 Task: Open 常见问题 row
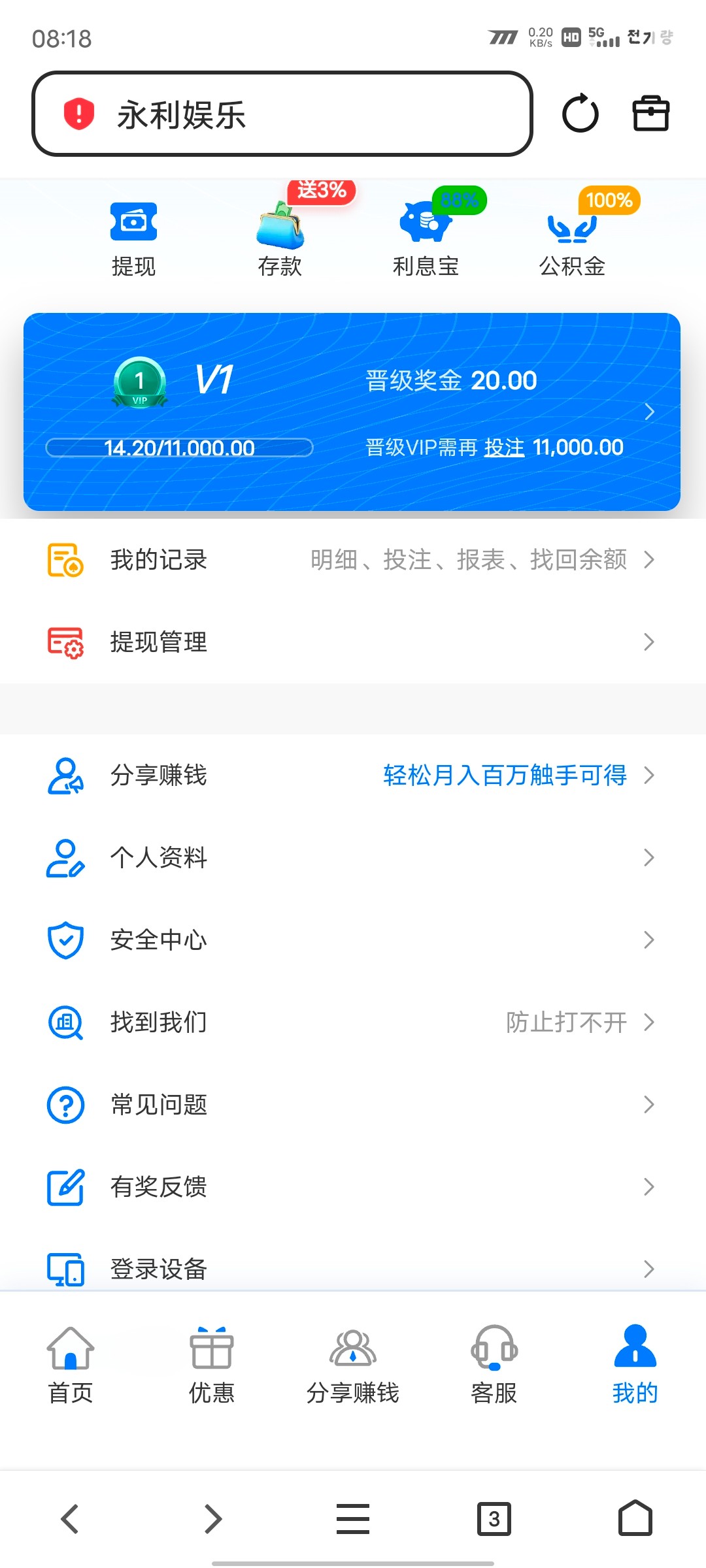(353, 1105)
